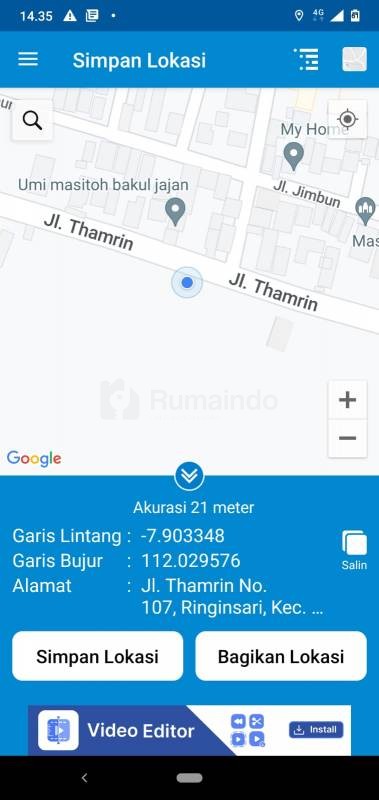This screenshot has height=800, width=379.
Task: Go back using the system back arrow
Action: tap(85, 778)
